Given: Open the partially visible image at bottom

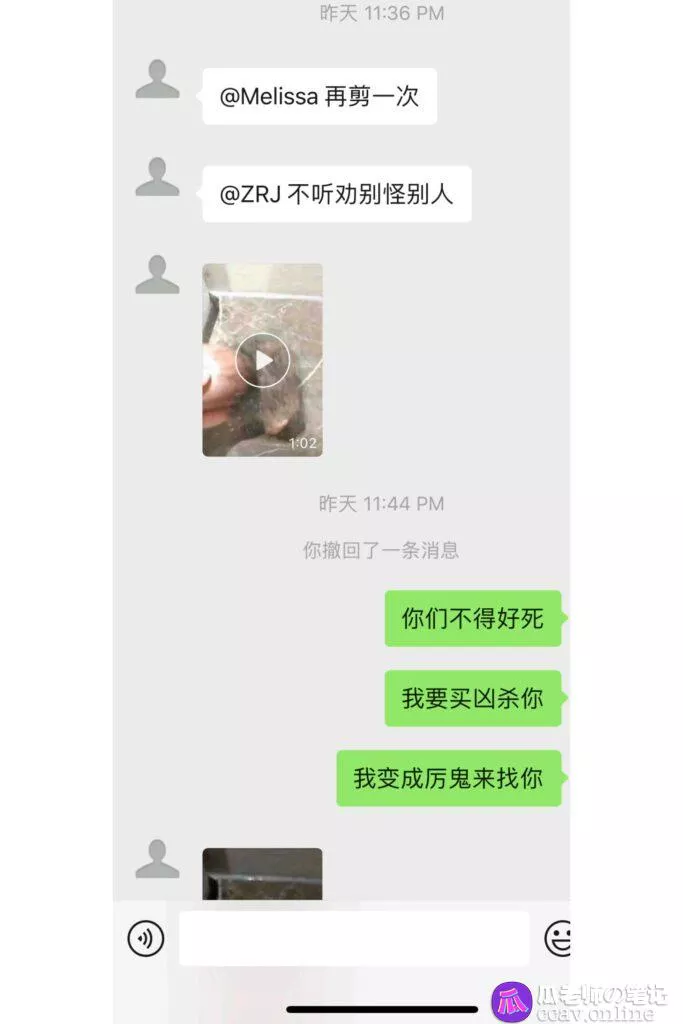Looking at the screenshot, I should click(262, 874).
